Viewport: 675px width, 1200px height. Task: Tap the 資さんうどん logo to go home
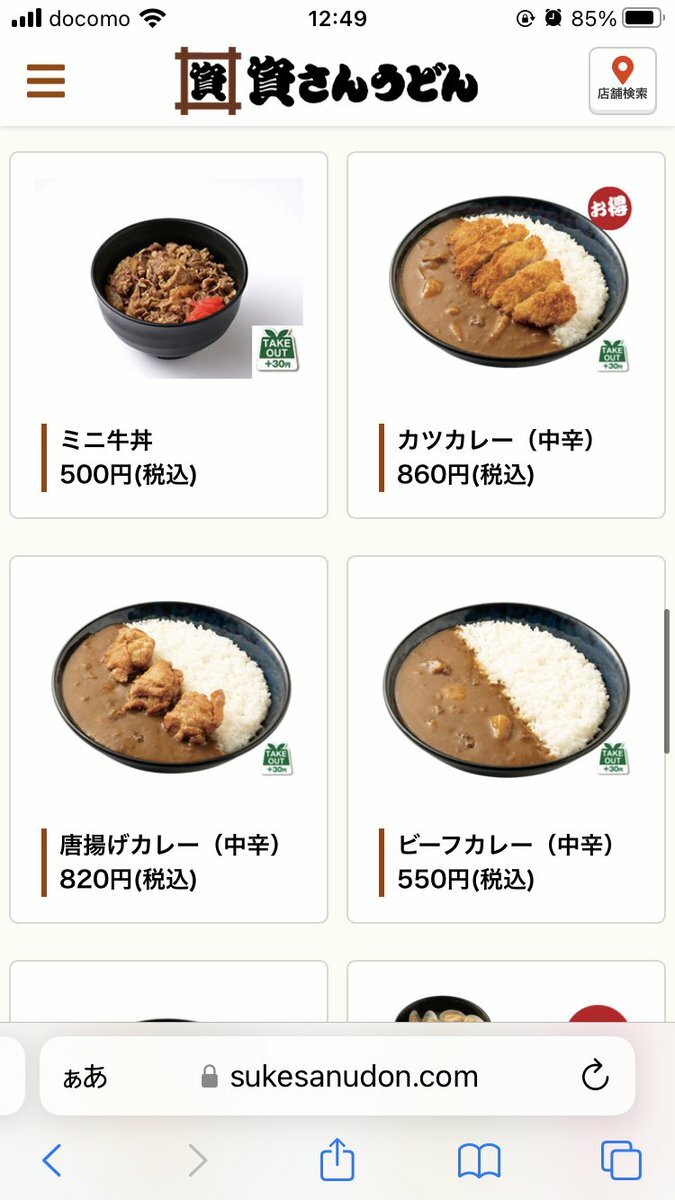[327, 81]
